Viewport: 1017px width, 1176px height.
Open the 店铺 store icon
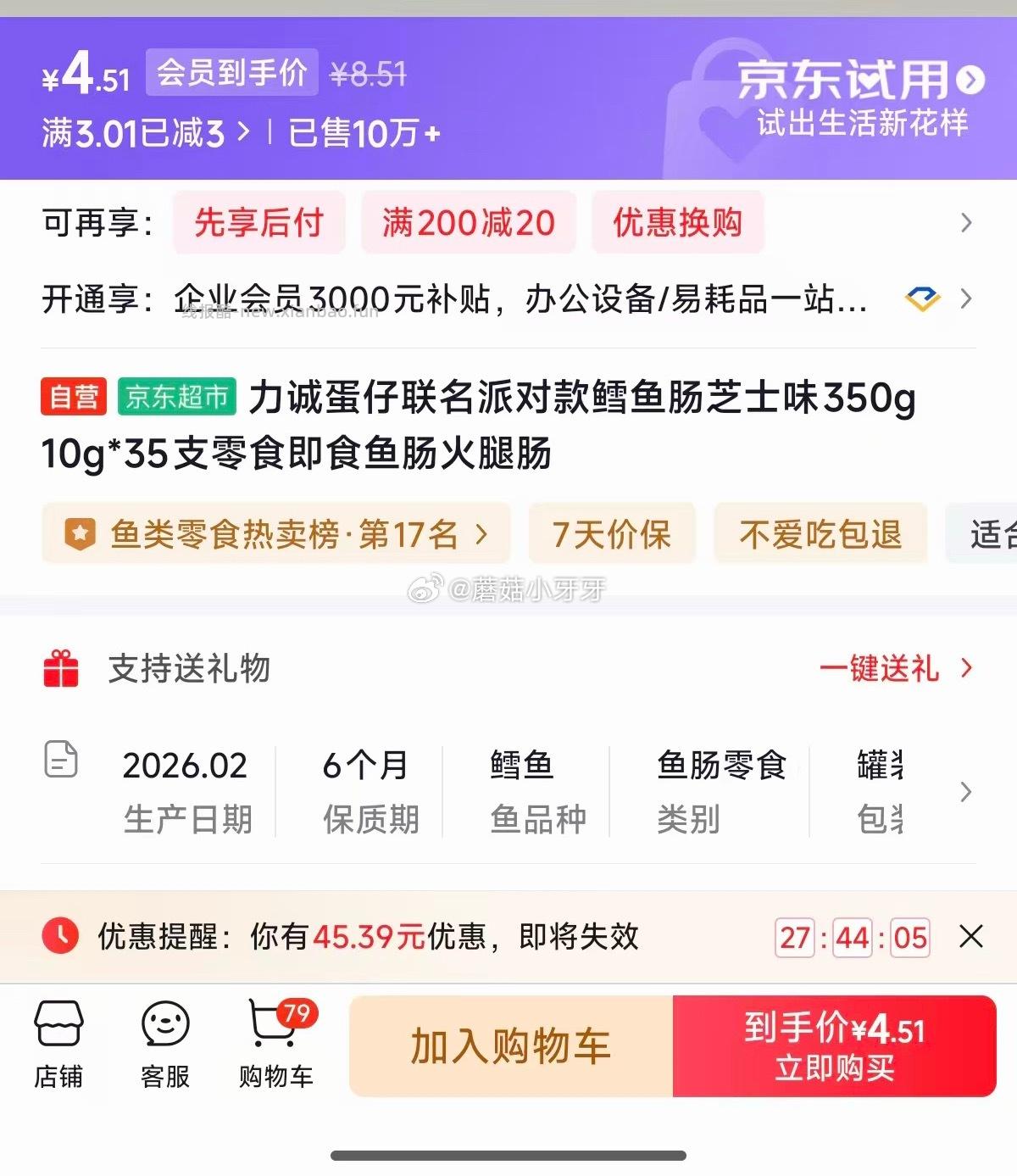coord(58,1045)
